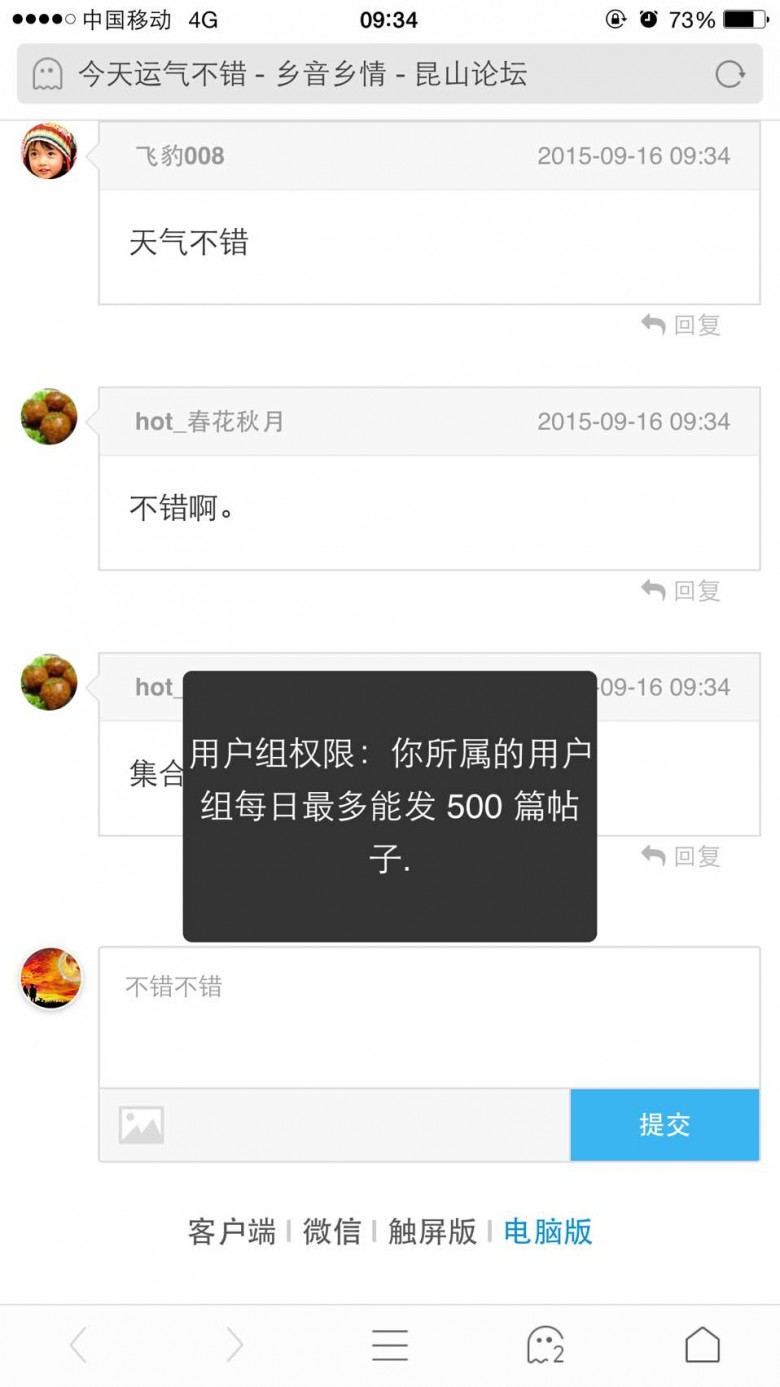Open 飞豹008's profile avatar
Viewport: 780px width, 1387px height.
(x=49, y=151)
